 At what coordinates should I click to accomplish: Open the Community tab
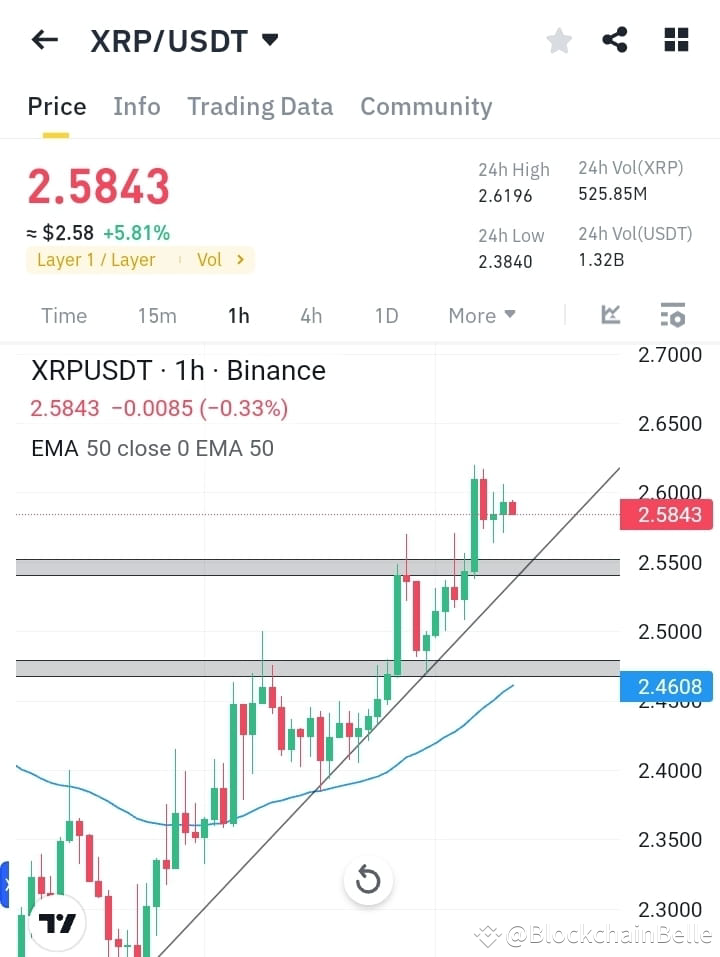[x=426, y=106]
